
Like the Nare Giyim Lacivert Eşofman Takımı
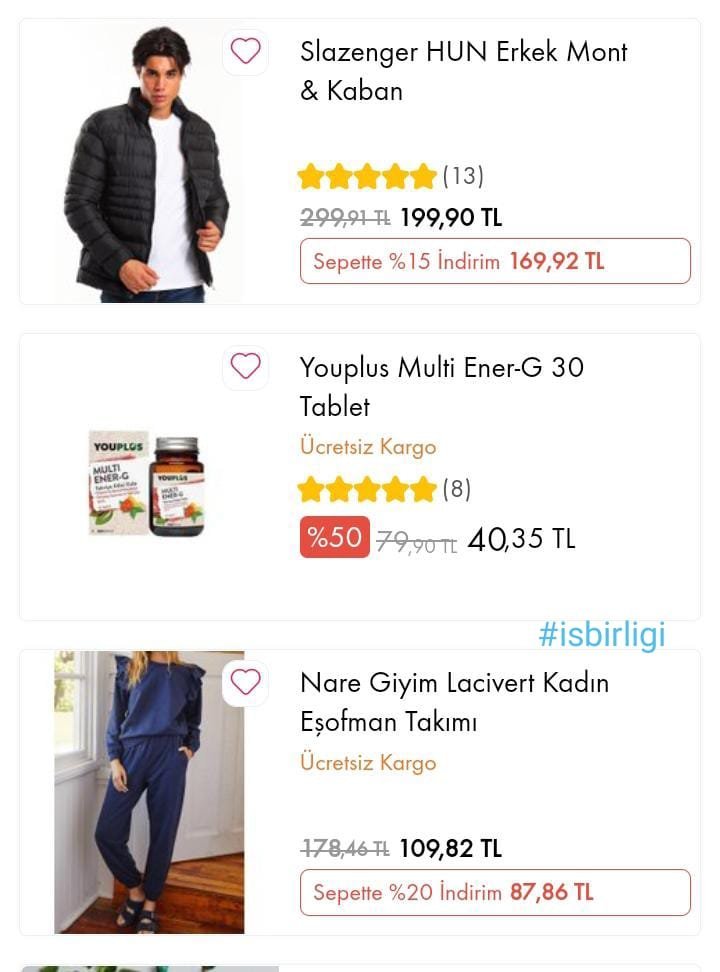click(x=245, y=683)
